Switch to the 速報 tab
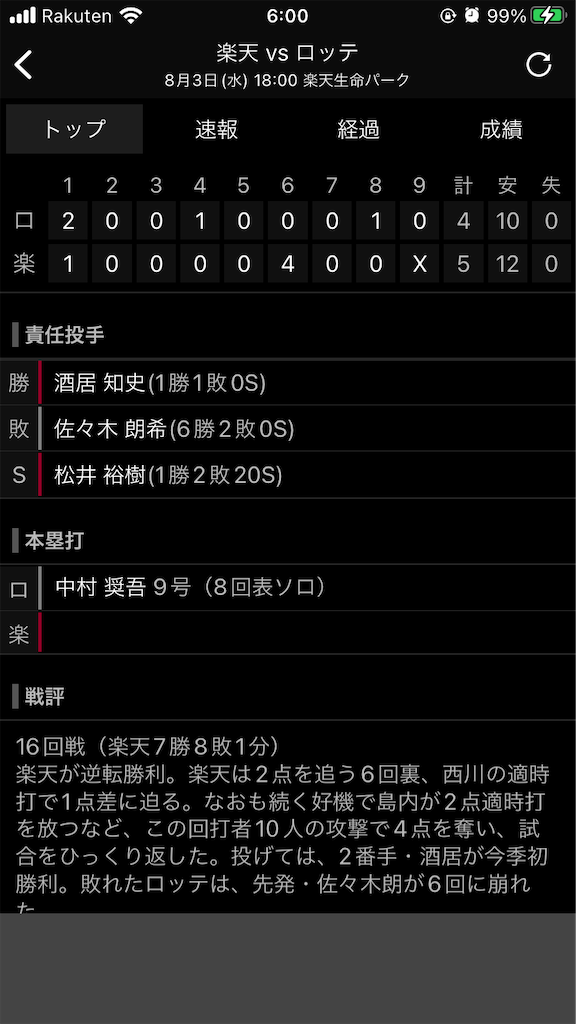The height and width of the screenshot is (1024, 576). (217, 129)
